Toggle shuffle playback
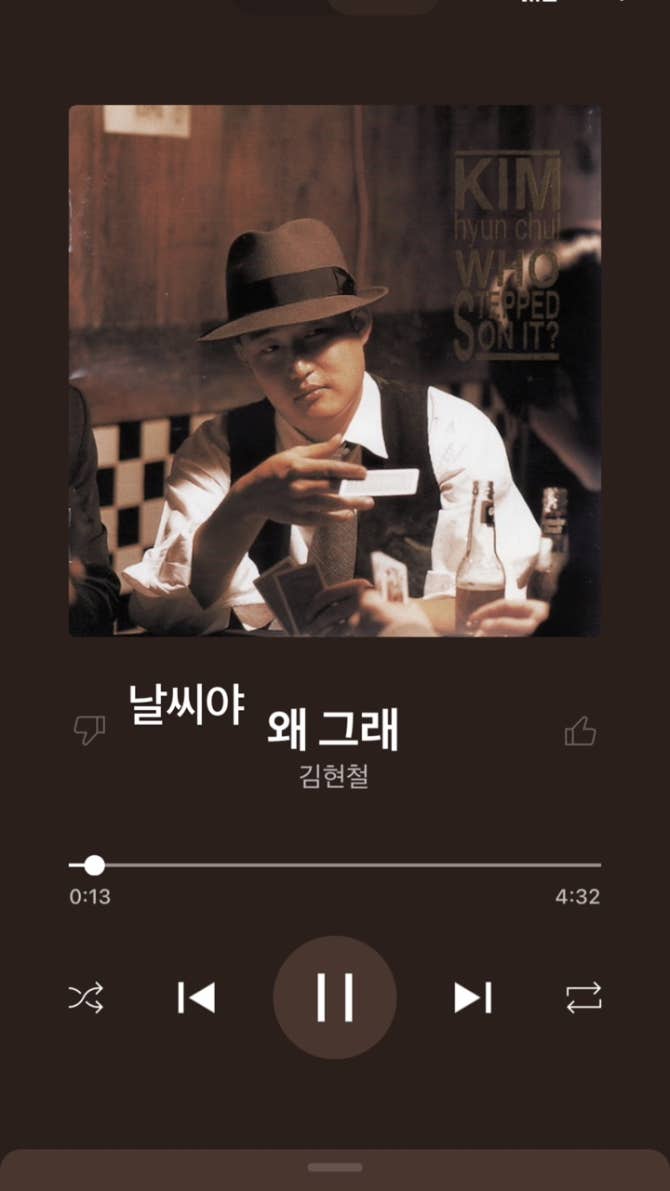This screenshot has width=670, height=1191. pyautogui.click(x=86, y=997)
